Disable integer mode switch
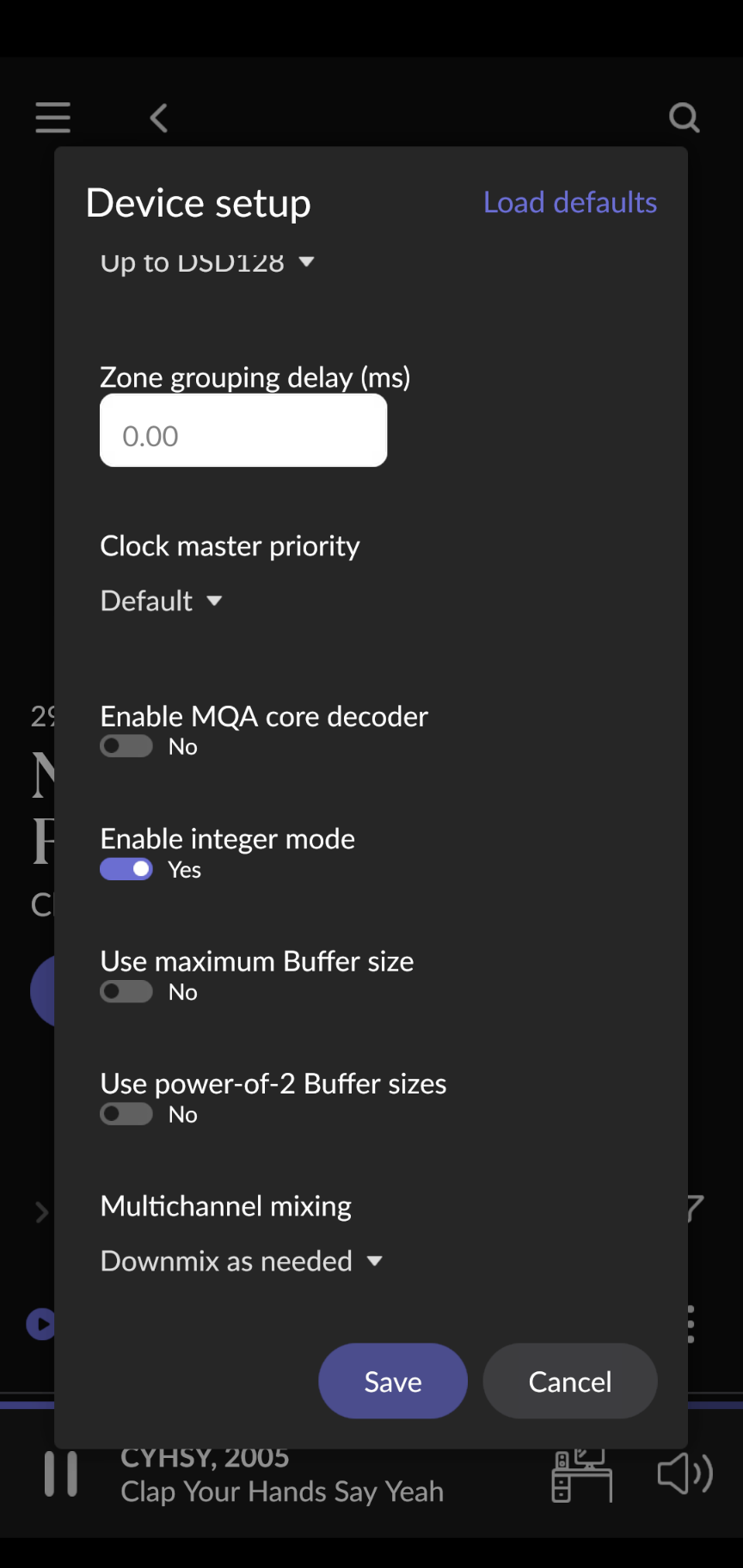Screen dimensions: 743x1568 (x=126, y=869)
